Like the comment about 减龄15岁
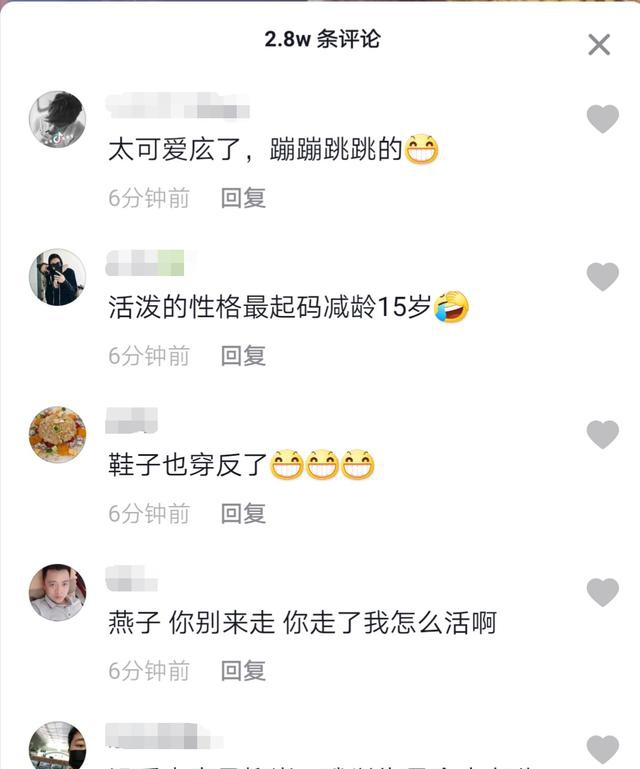 pyautogui.click(x=603, y=277)
